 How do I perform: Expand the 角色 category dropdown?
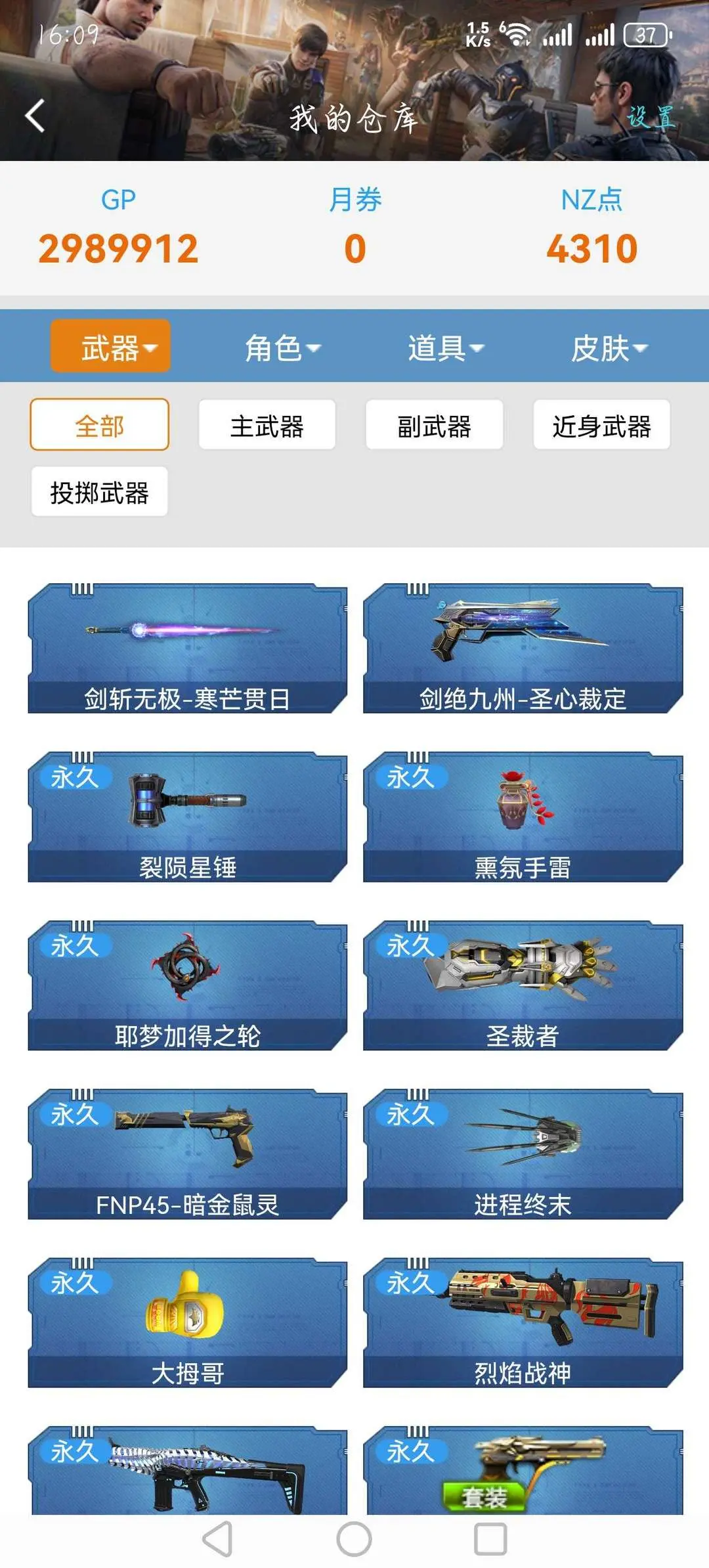coord(282,347)
